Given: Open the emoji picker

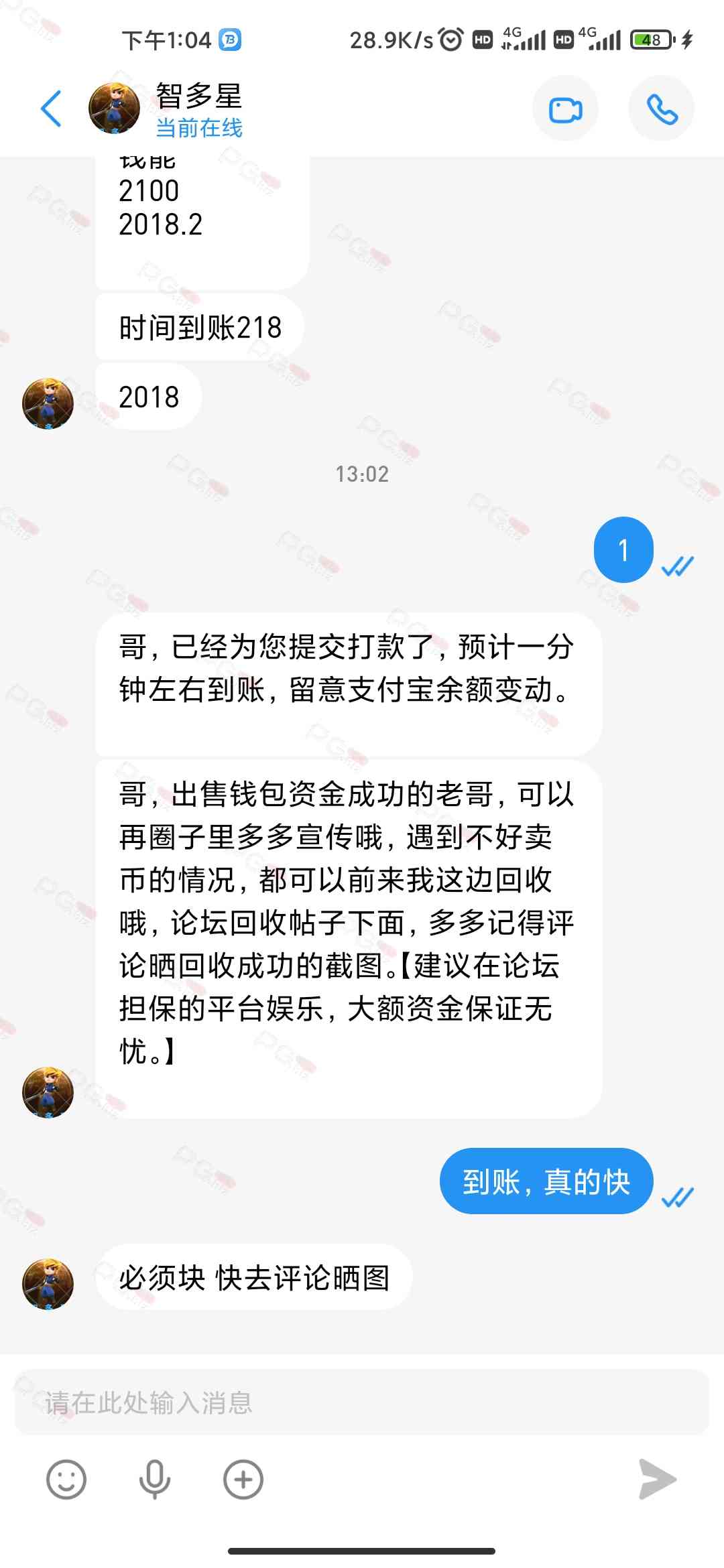Looking at the screenshot, I should [x=66, y=1479].
